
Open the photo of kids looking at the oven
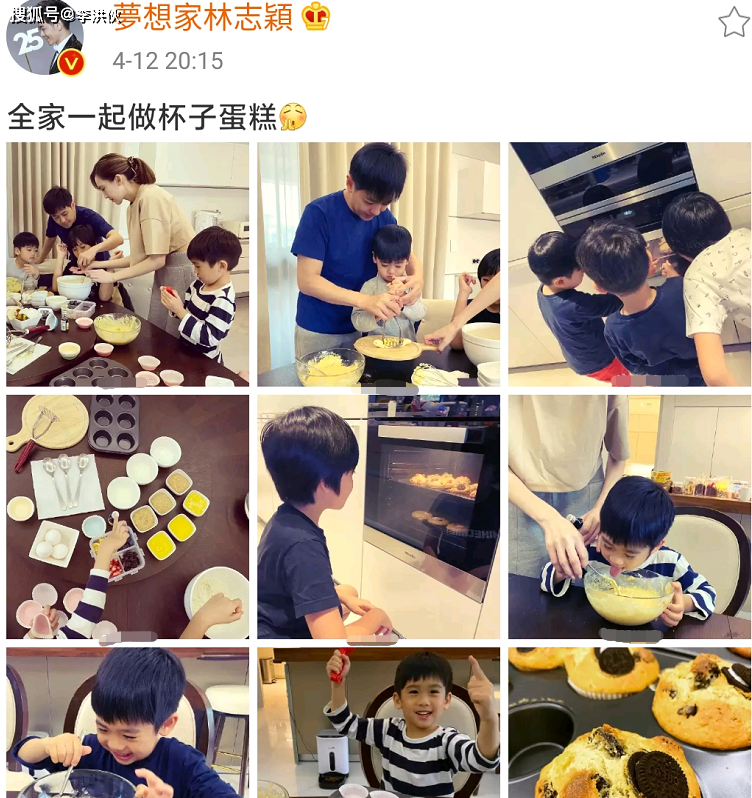629,264
